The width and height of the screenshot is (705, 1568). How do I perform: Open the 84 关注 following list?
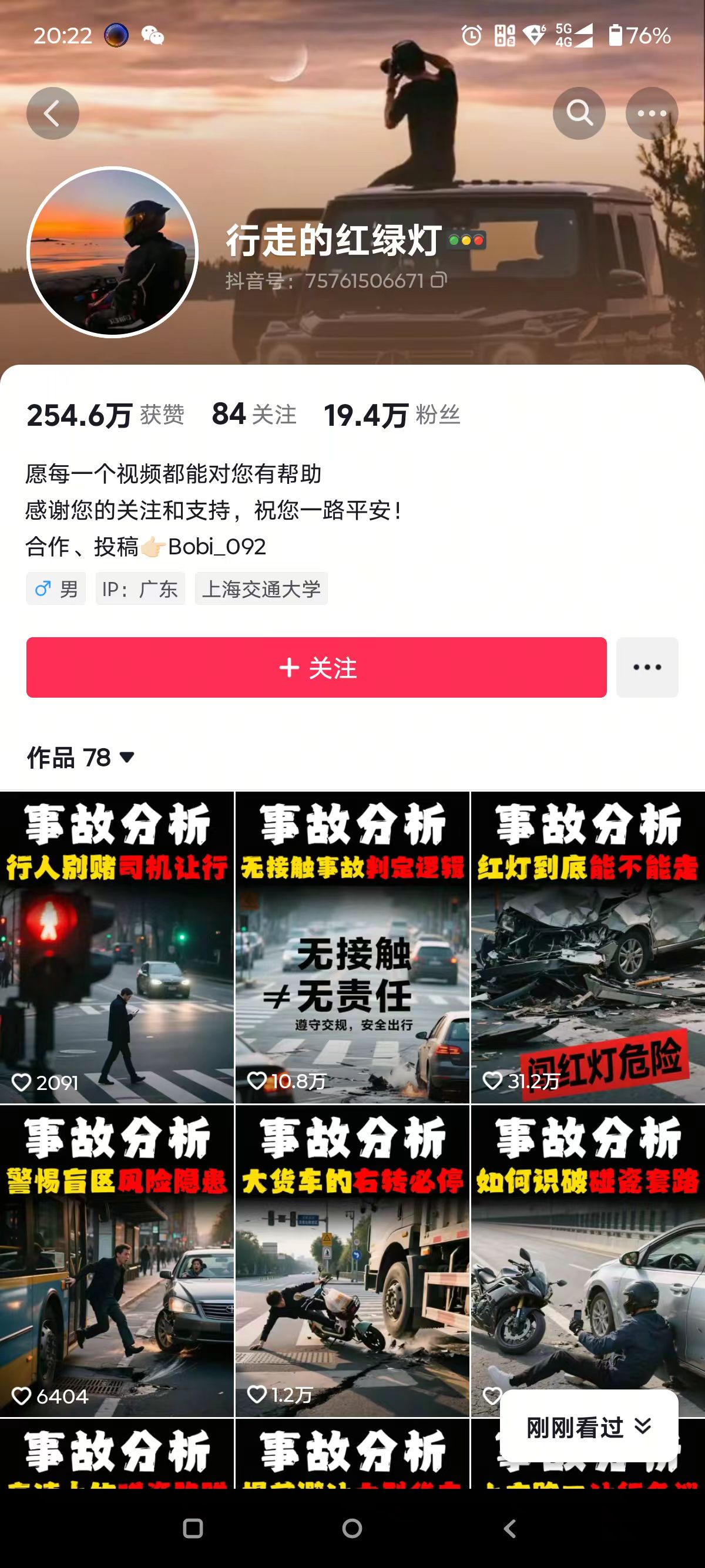pyautogui.click(x=254, y=415)
